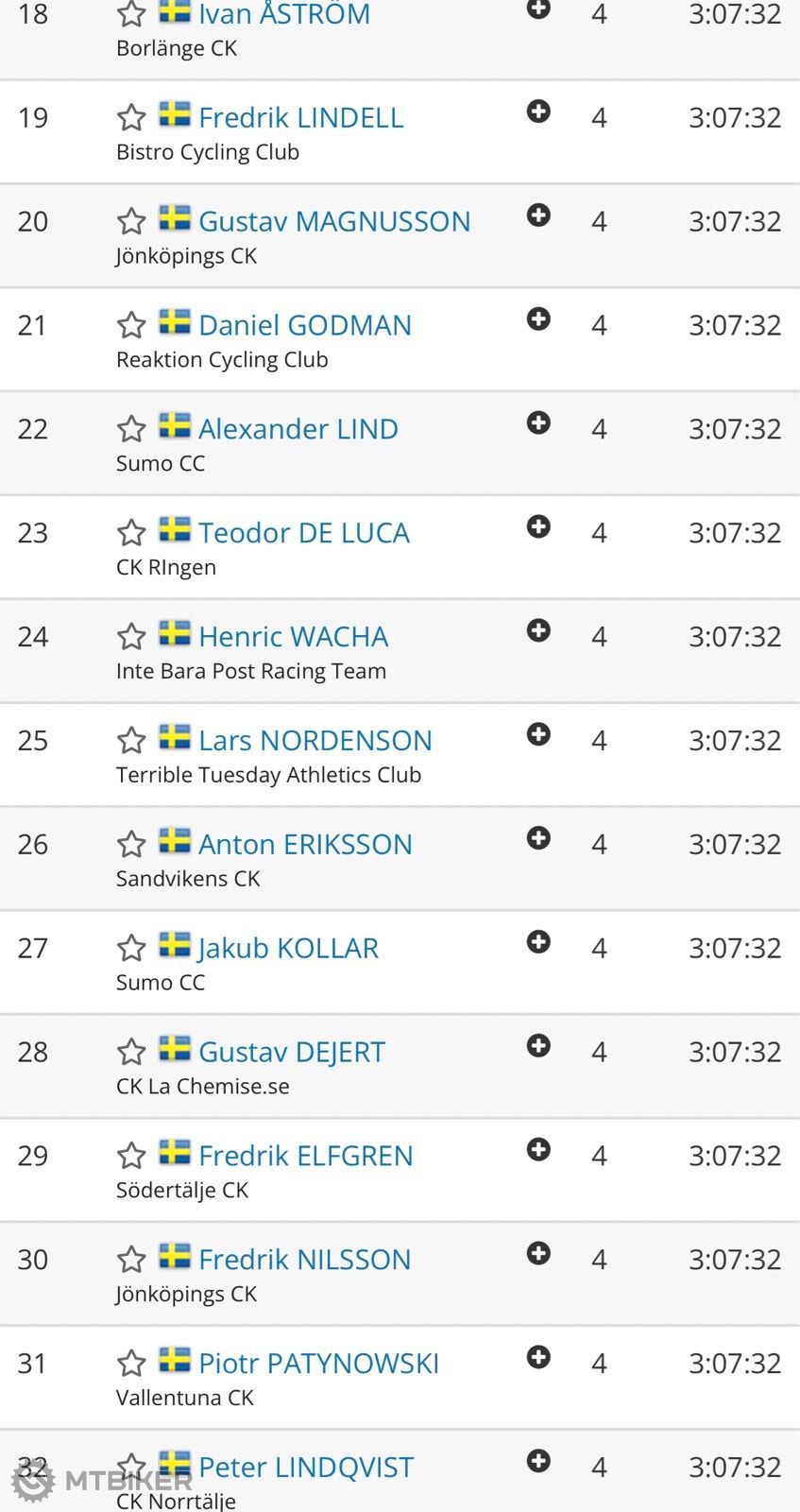
Task: Open Peter LINDQVIST's rider profile
Action: (305, 1467)
